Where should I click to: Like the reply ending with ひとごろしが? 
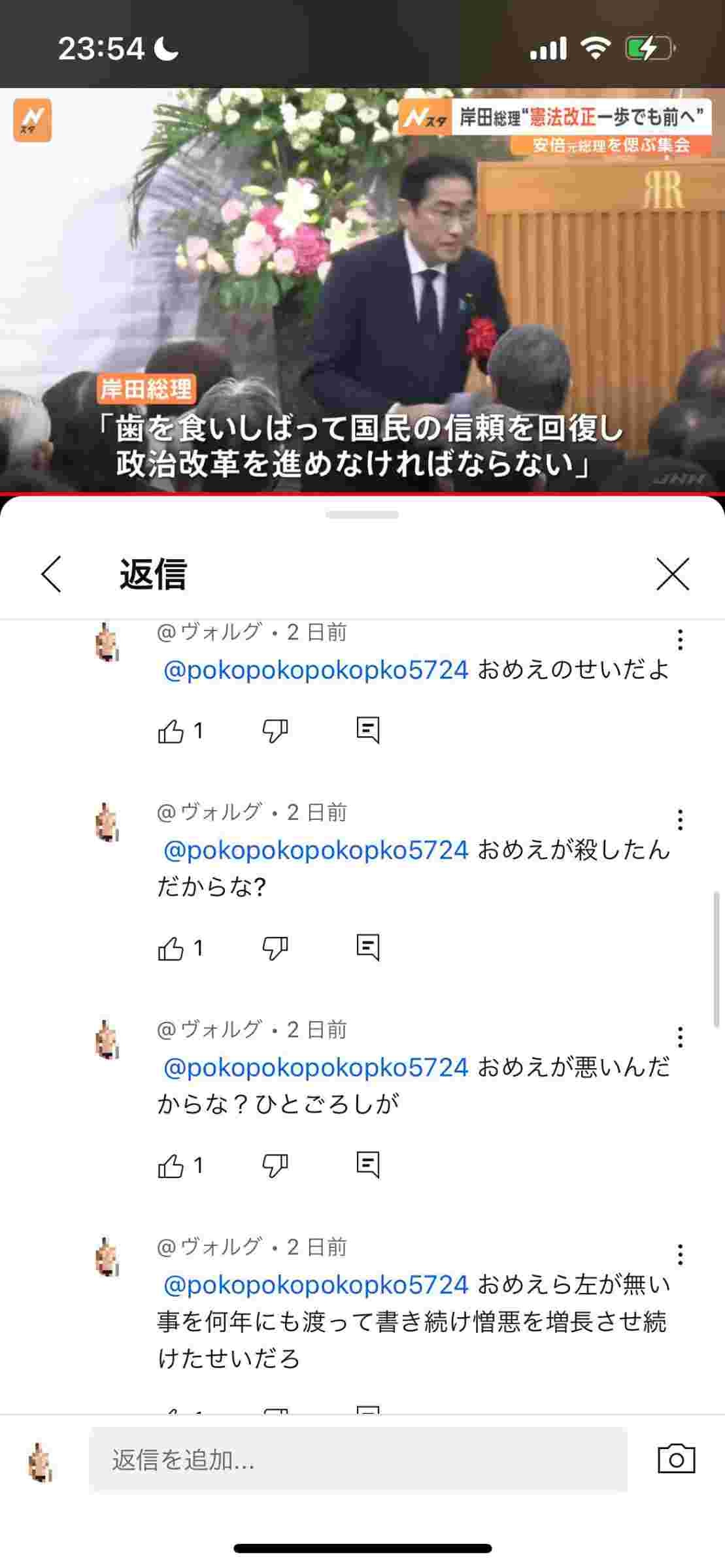(x=171, y=1166)
